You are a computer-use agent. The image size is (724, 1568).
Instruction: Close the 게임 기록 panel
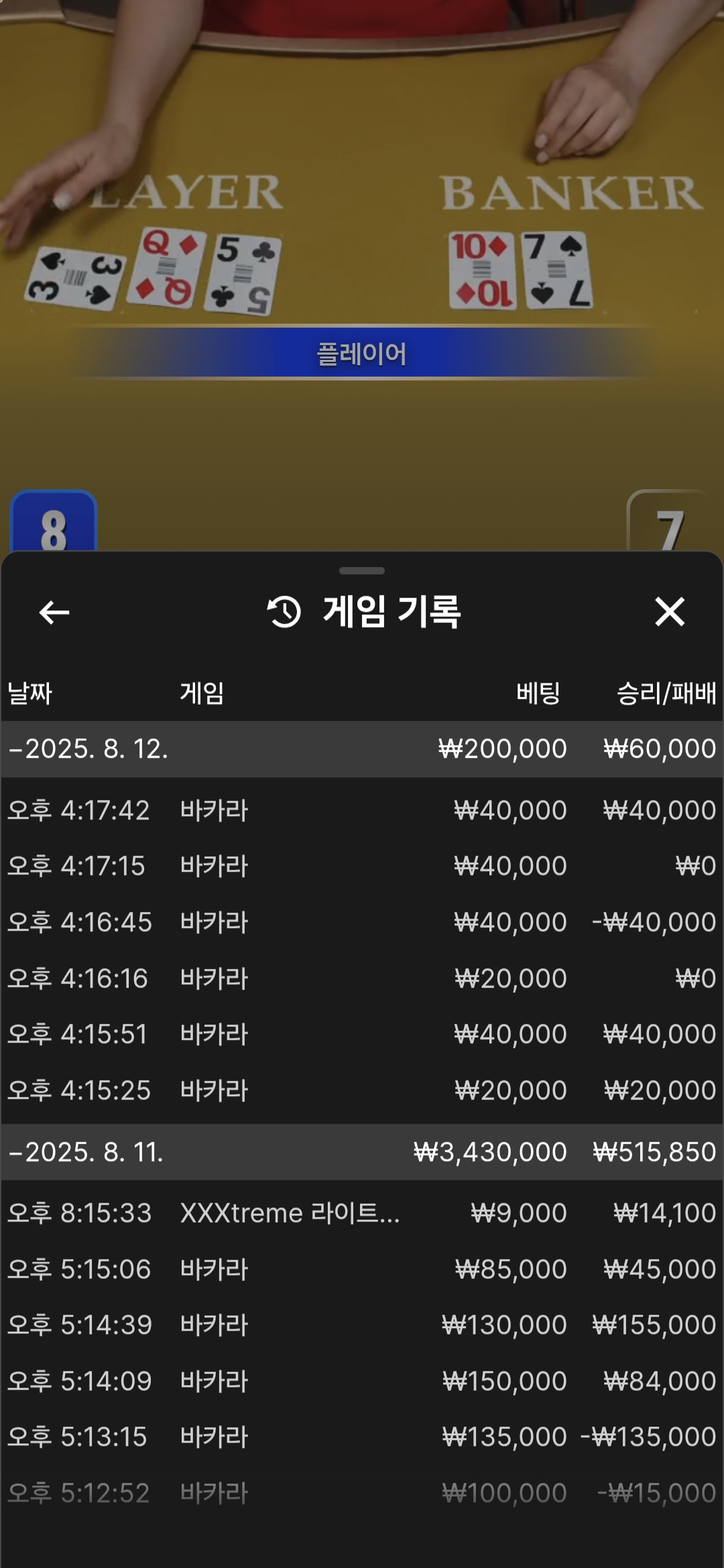click(x=669, y=612)
